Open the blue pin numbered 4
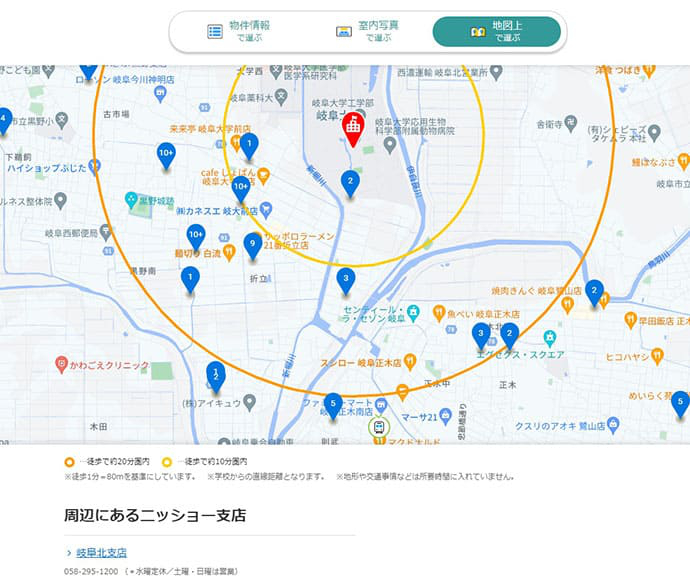The height and width of the screenshot is (585, 690). pos(4,120)
